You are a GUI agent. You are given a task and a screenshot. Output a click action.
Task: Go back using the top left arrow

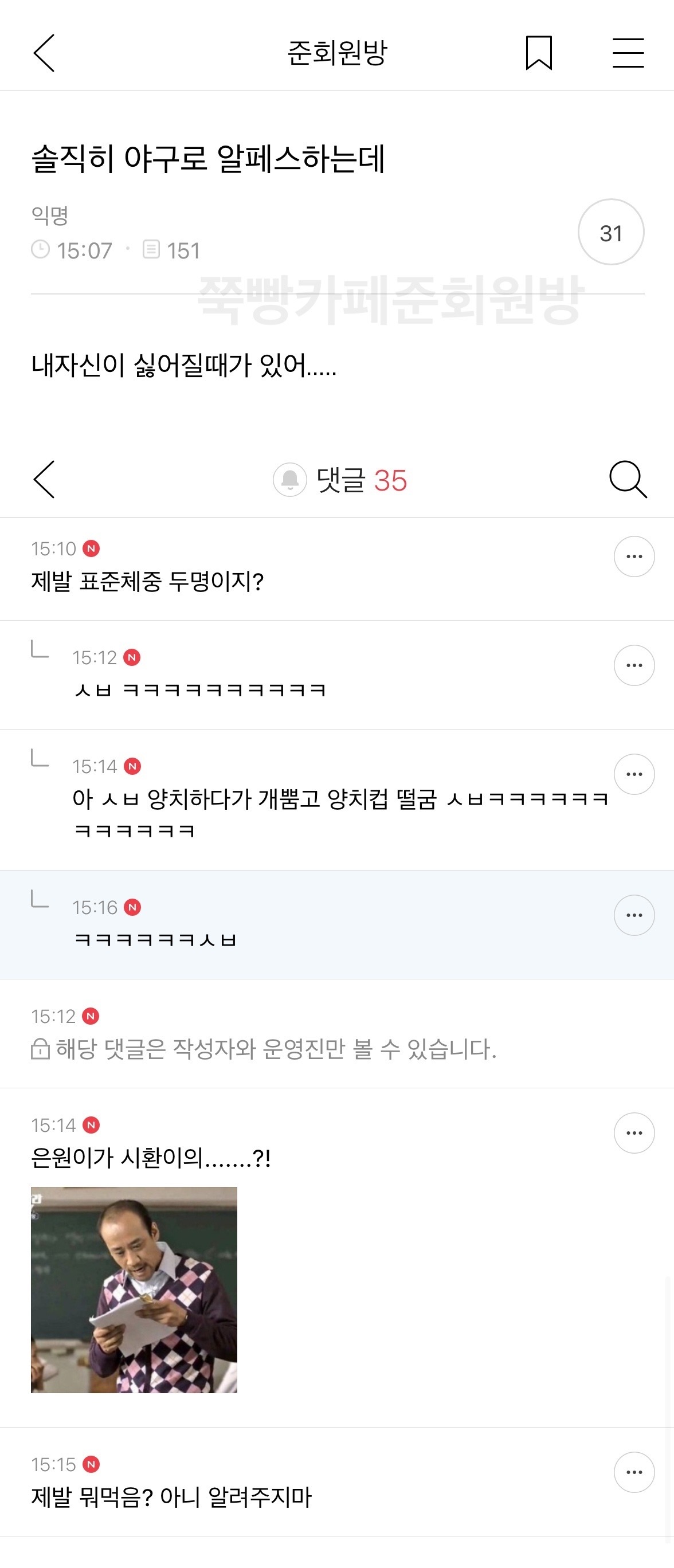(x=44, y=53)
